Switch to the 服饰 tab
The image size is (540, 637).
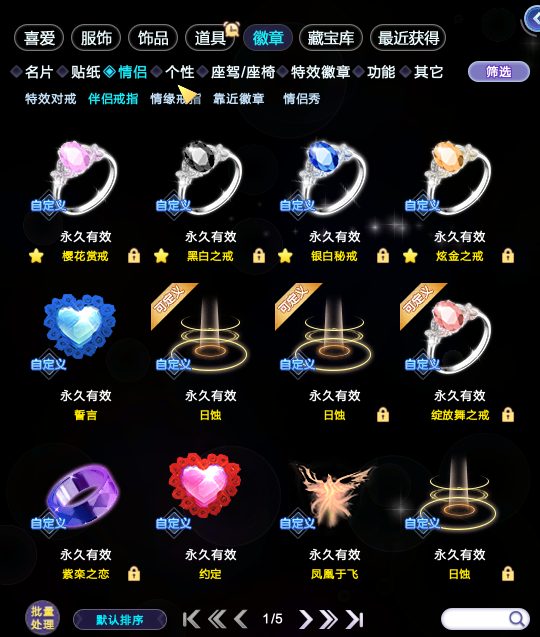tap(96, 38)
